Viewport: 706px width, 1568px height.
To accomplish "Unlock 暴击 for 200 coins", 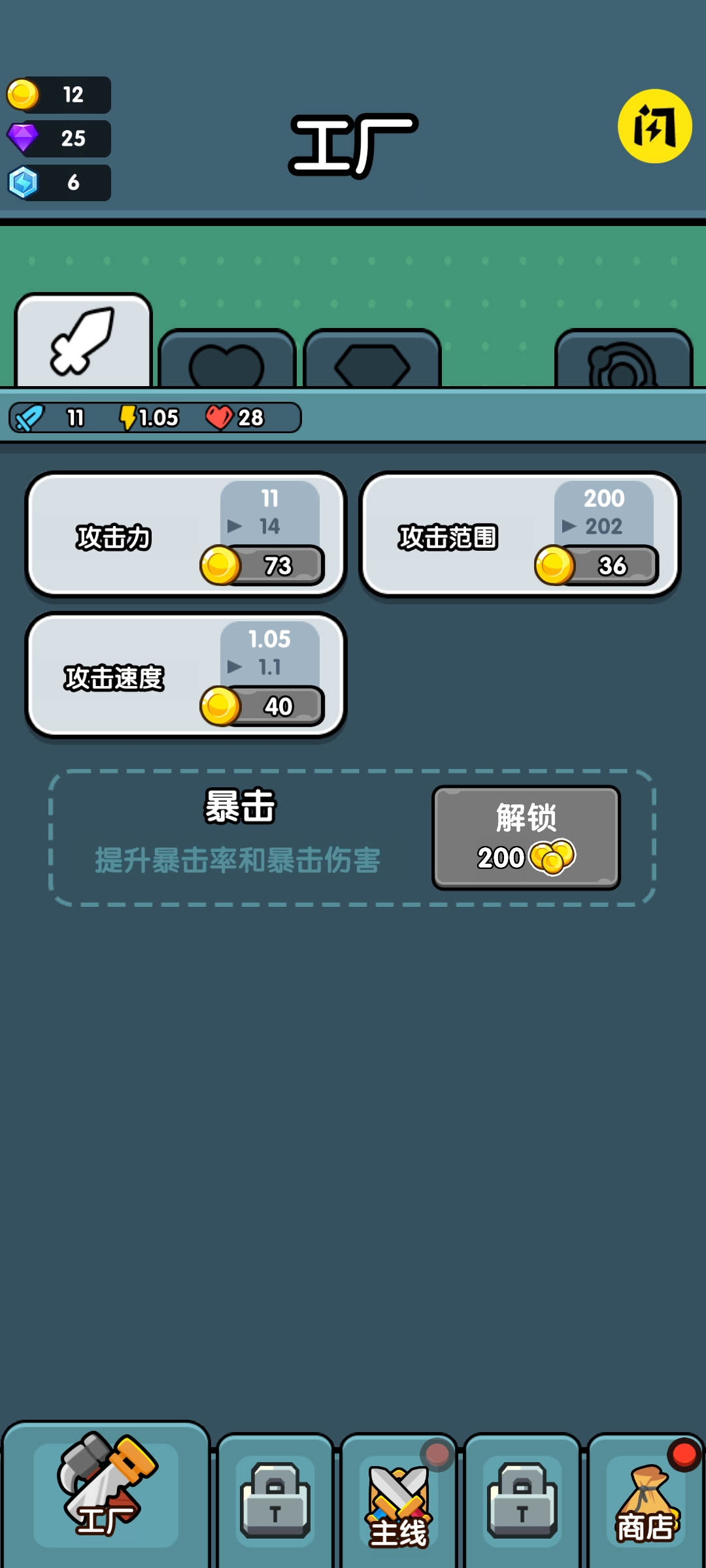I will [x=526, y=838].
